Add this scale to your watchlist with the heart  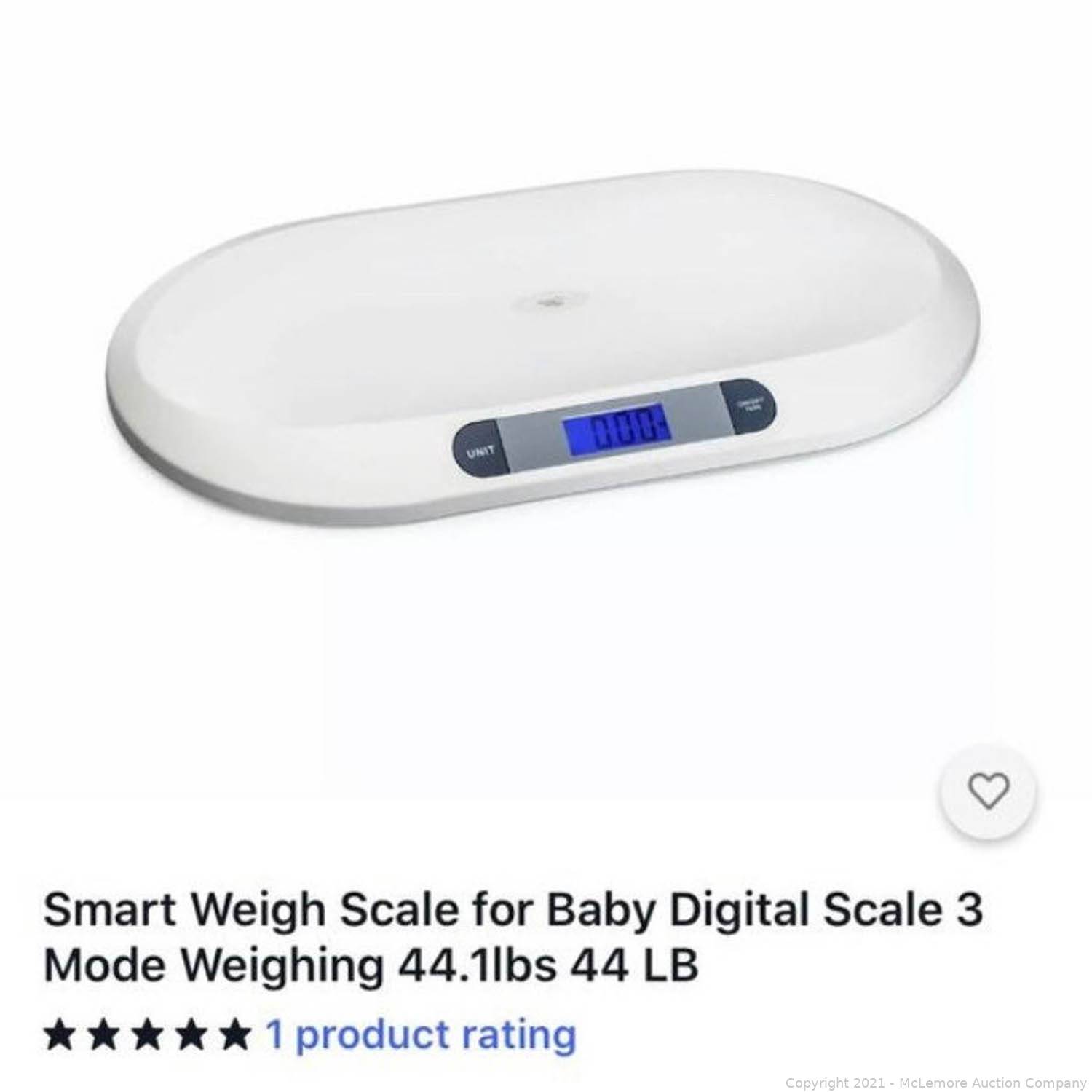pos(989,791)
